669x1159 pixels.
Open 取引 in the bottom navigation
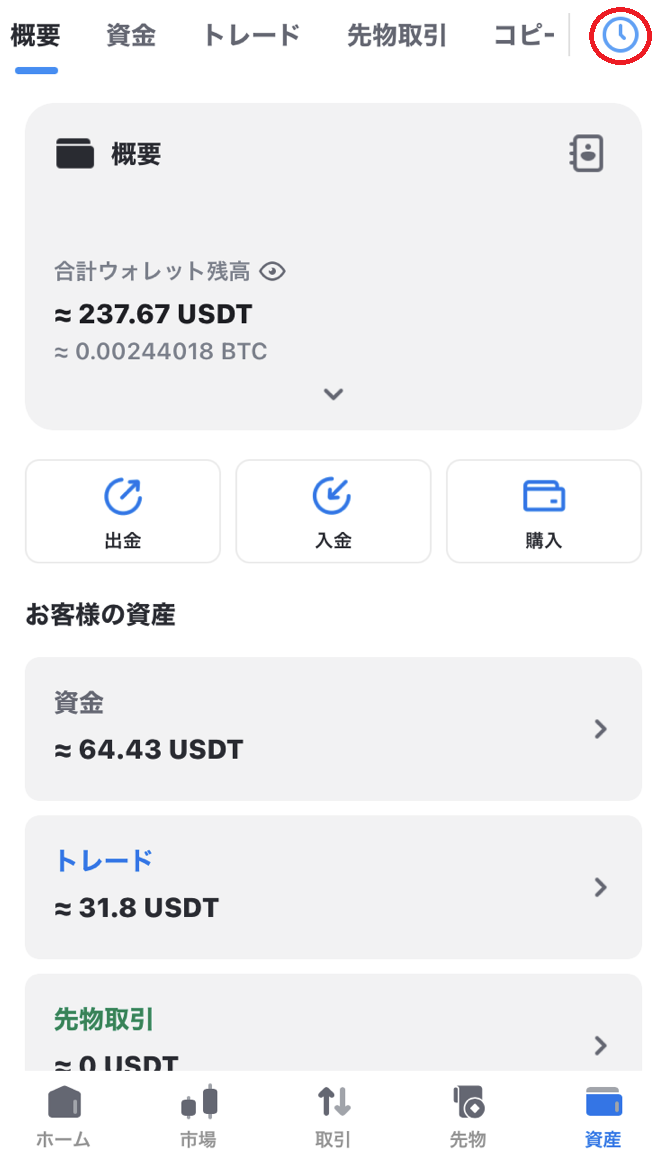click(x=333, y=1116)
